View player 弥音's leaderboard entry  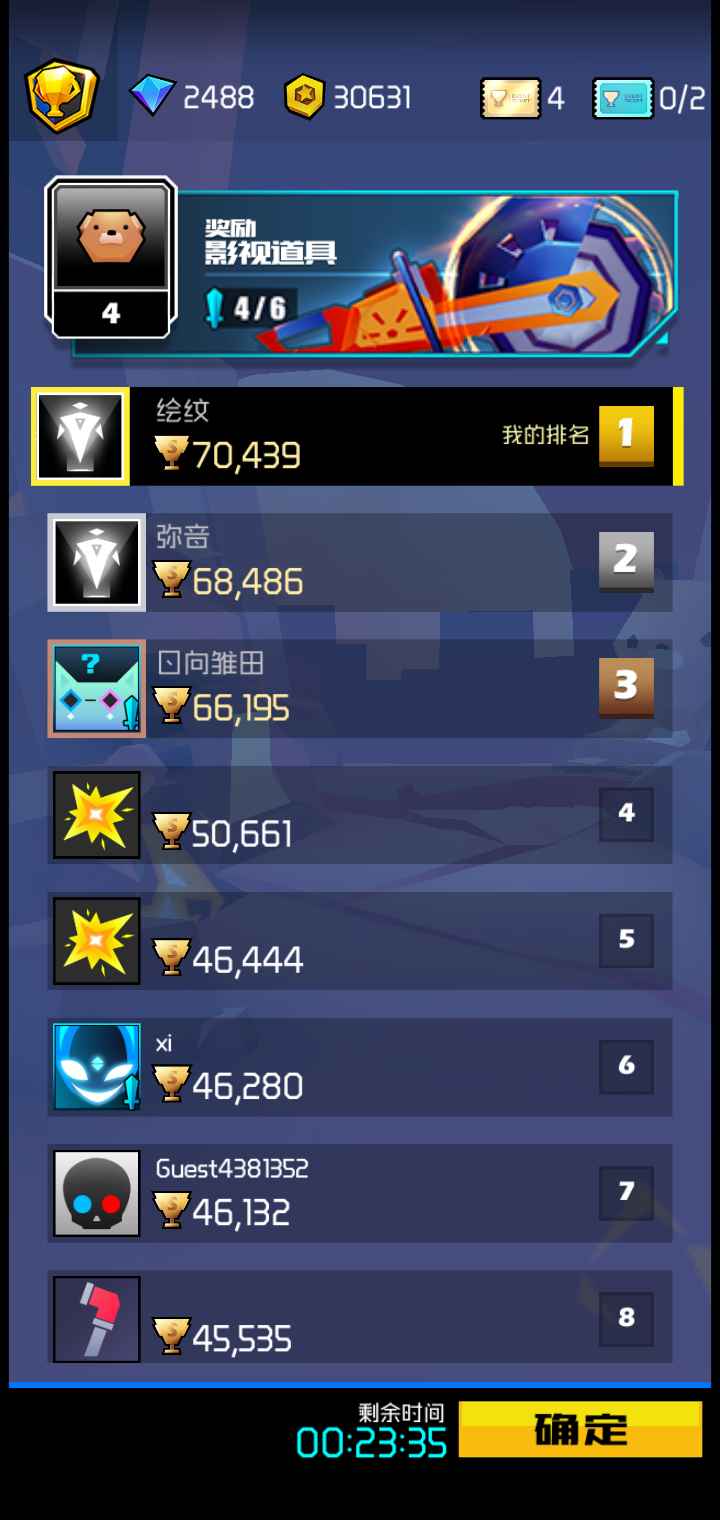click(360, 562)
